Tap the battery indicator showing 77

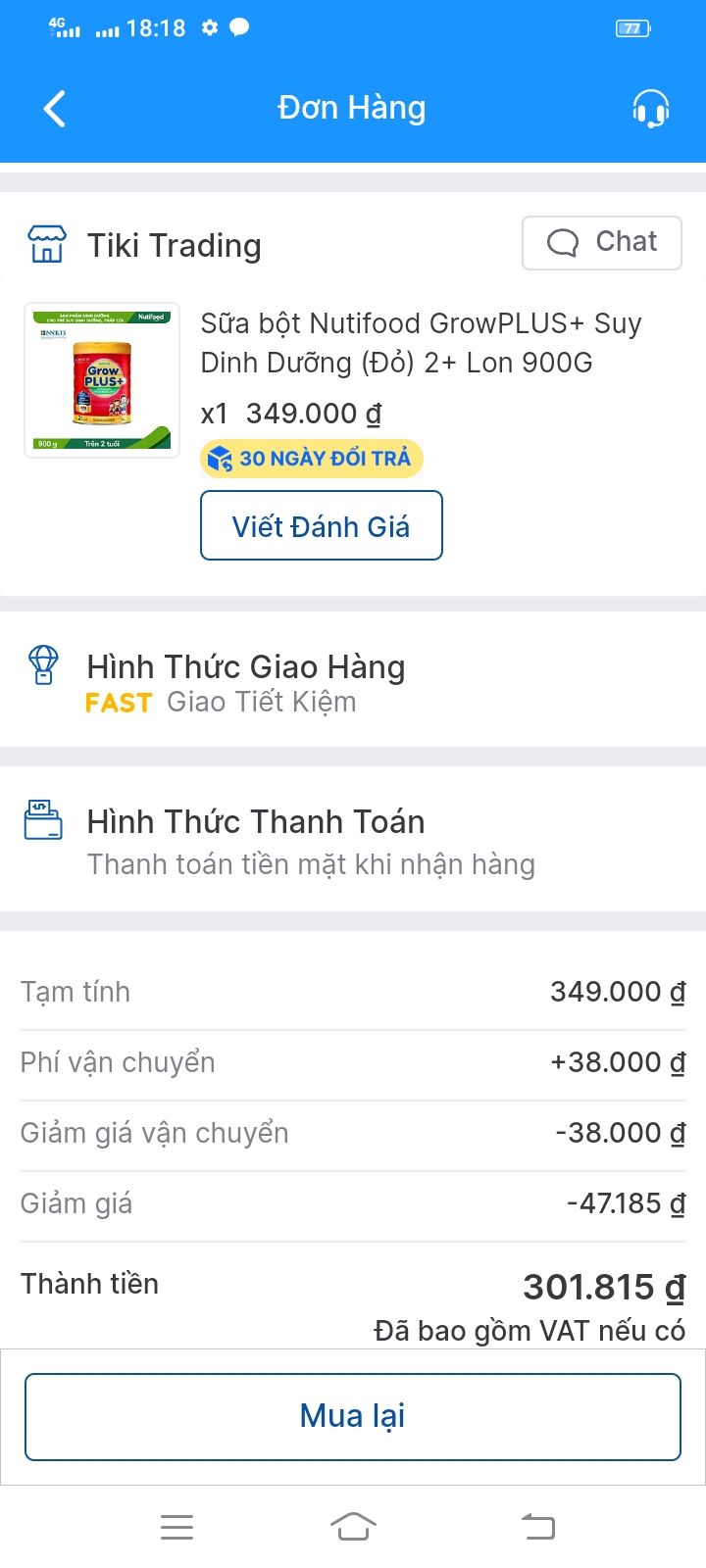[x=632, y=27]
